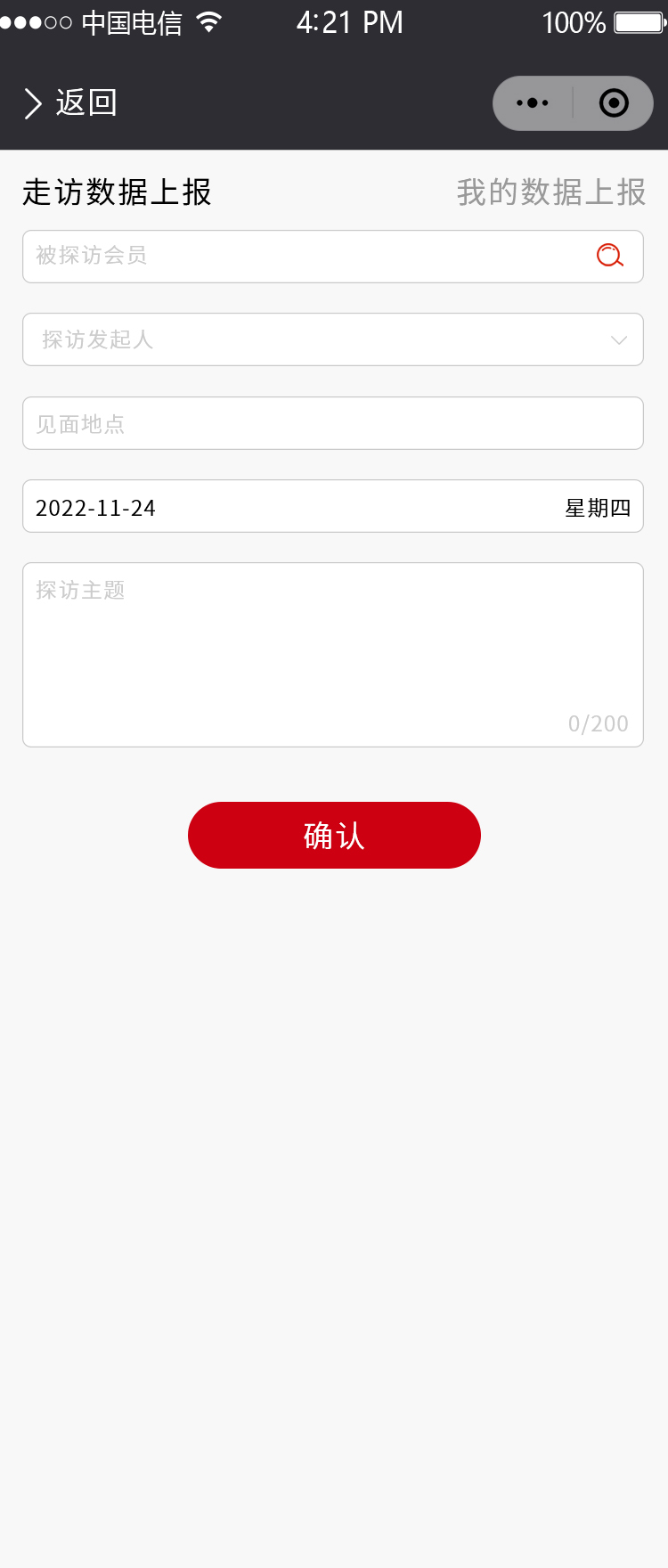The width and height of the screenshot is (668, 1568).
Task: Open the mini program overflow menu
Action: 533,103
